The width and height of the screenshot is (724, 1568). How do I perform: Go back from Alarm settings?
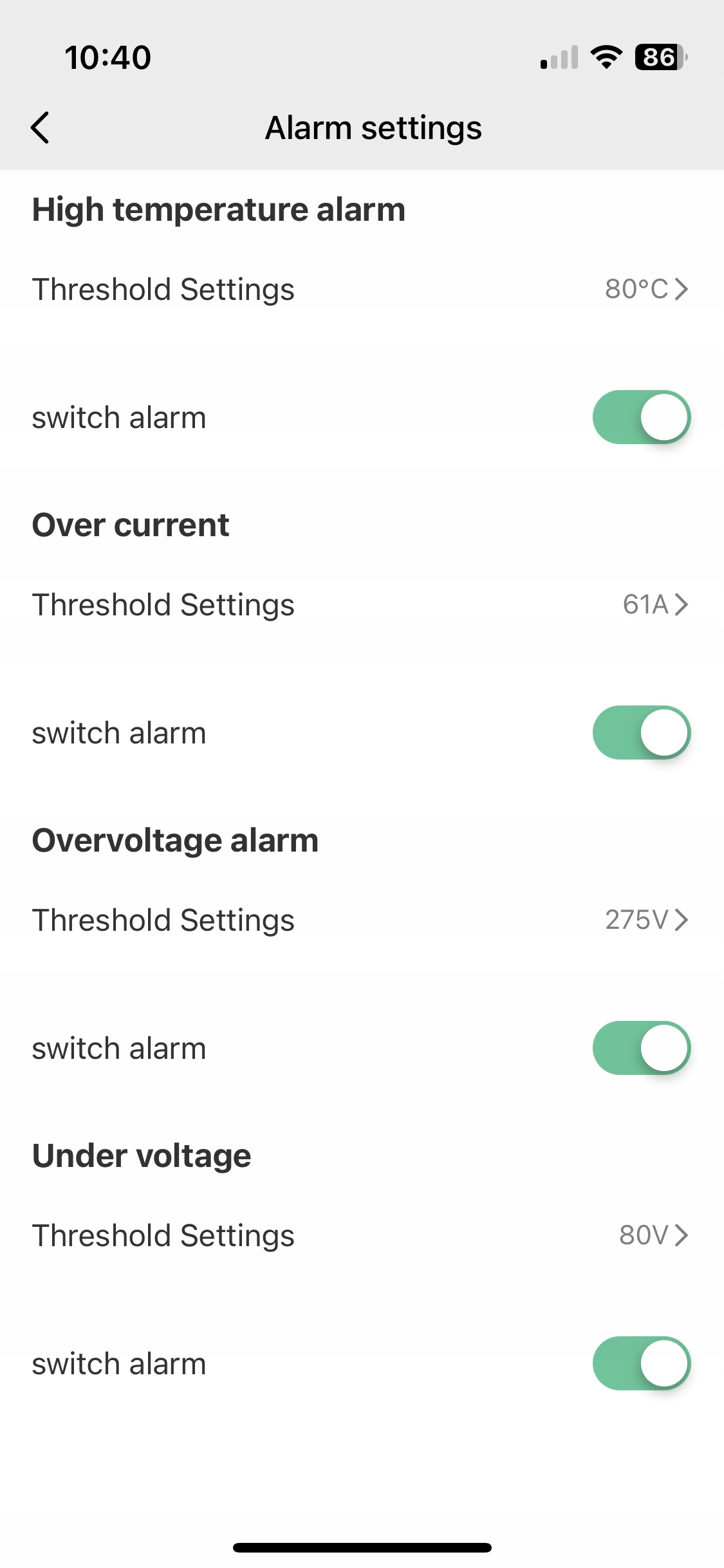coord(40,127)
